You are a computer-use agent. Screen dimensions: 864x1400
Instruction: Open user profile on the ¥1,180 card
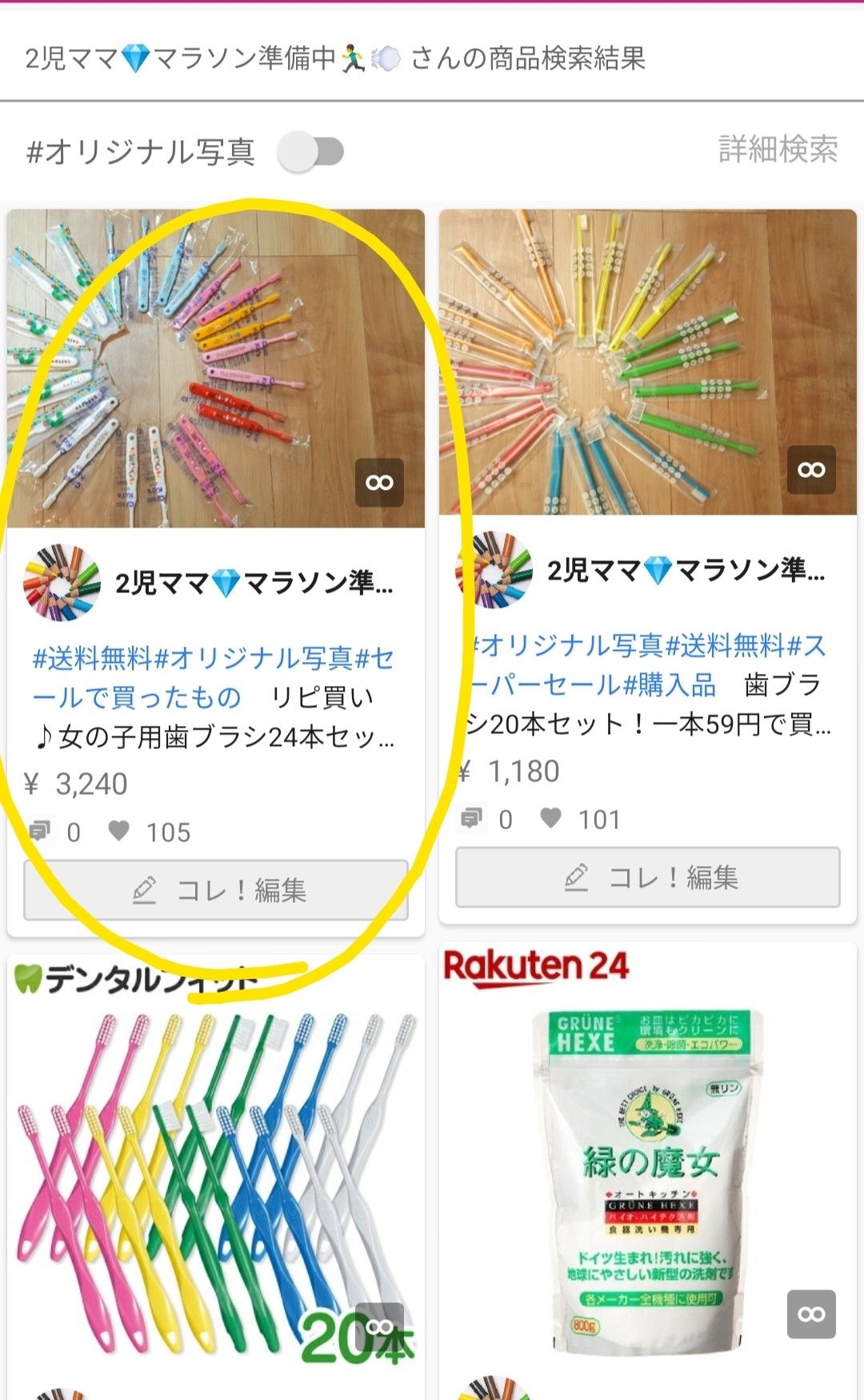click(x=494, y=570)
